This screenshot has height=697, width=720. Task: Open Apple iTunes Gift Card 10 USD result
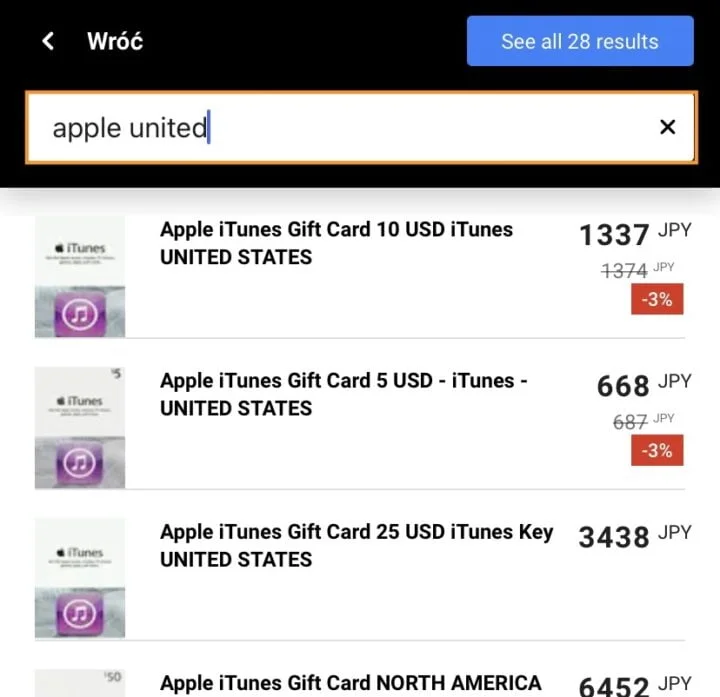point(336,243)
